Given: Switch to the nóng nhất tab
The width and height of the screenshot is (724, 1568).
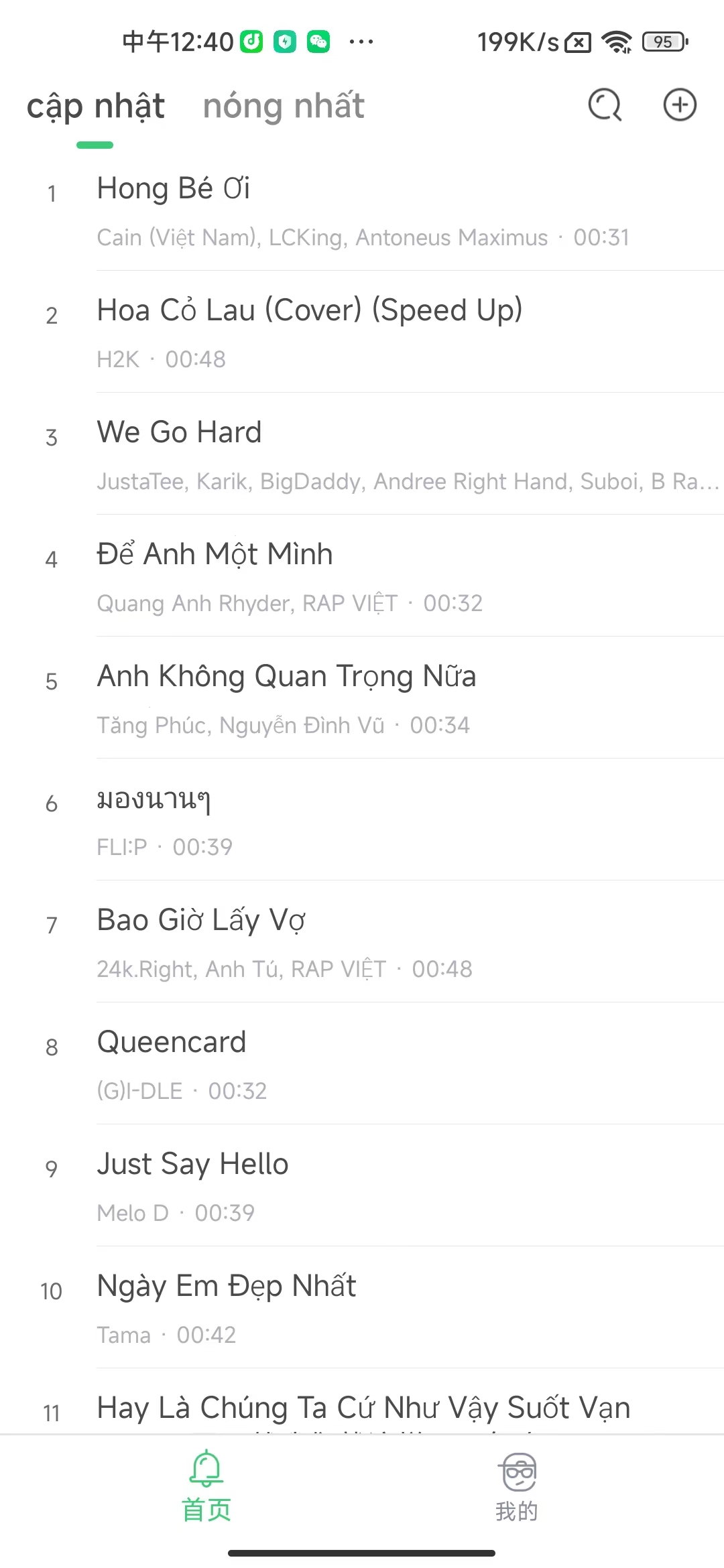Looking at the screenshot, I should pyautogui.click(x=284, y=107).
